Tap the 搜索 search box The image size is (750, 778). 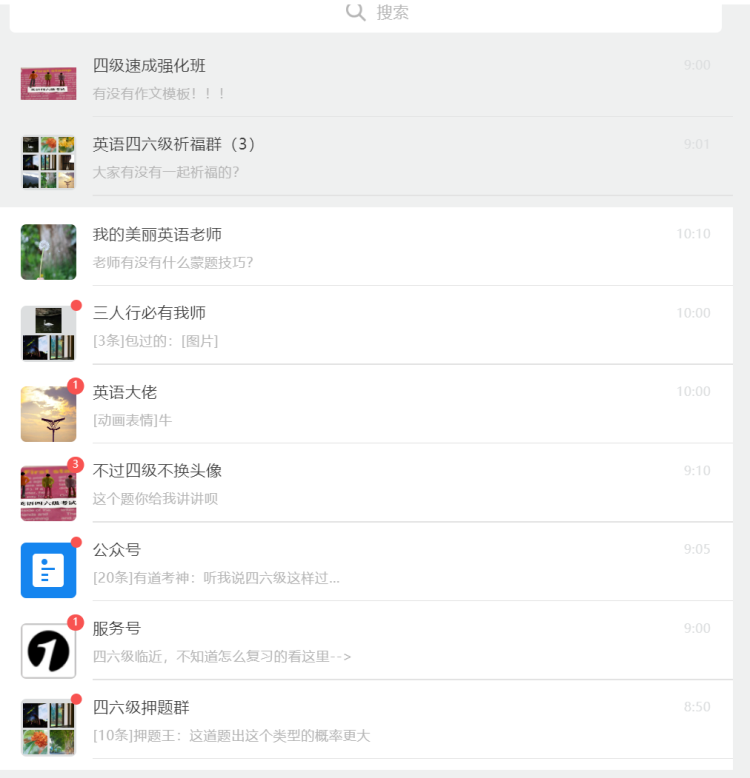tap(376, 13)
